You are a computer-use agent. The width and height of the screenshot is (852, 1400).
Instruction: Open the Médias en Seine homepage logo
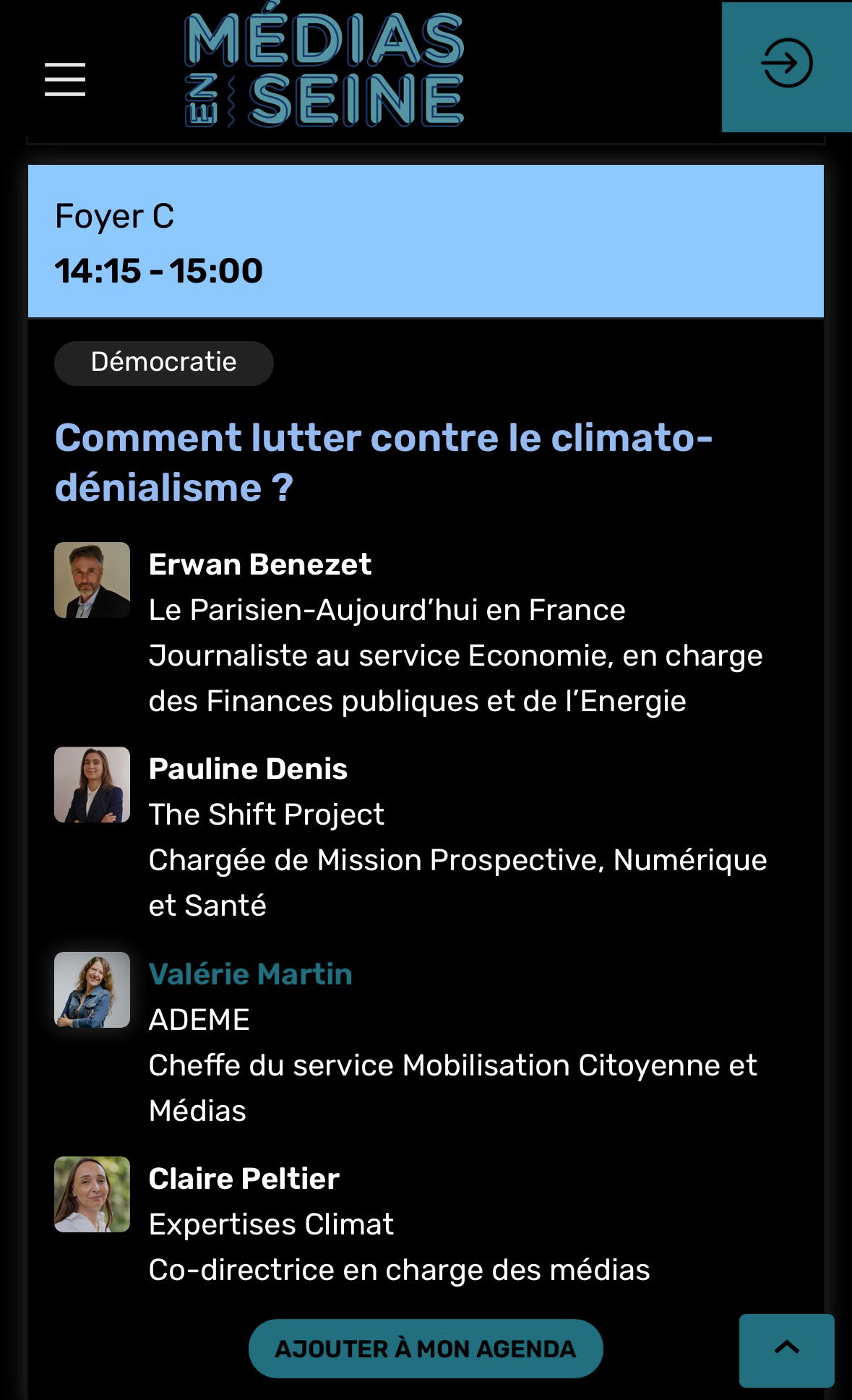pos(324,69)
